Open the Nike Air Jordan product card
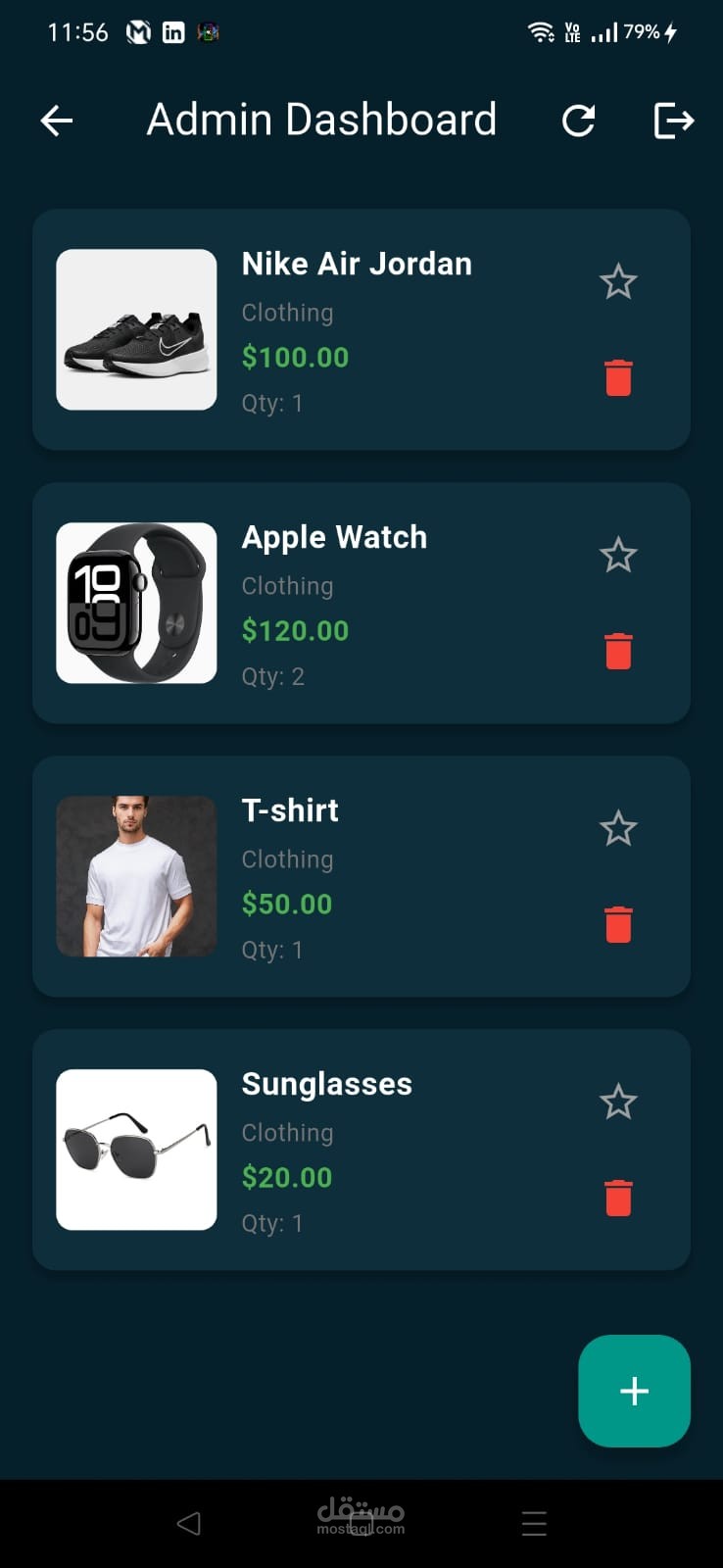Screen dimensions: 723x1568 click(361, 329)
